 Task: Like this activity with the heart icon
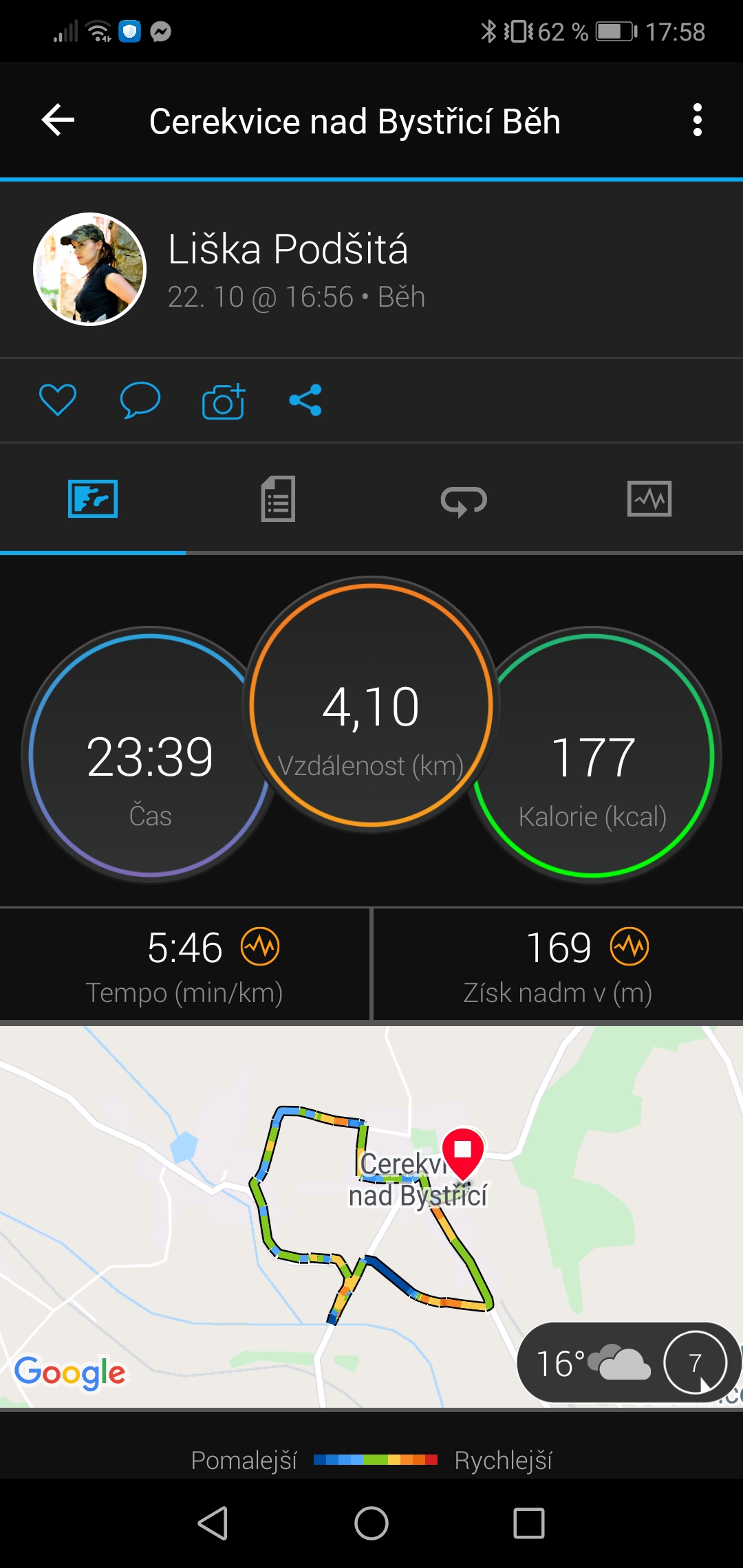tap(58, 400)
